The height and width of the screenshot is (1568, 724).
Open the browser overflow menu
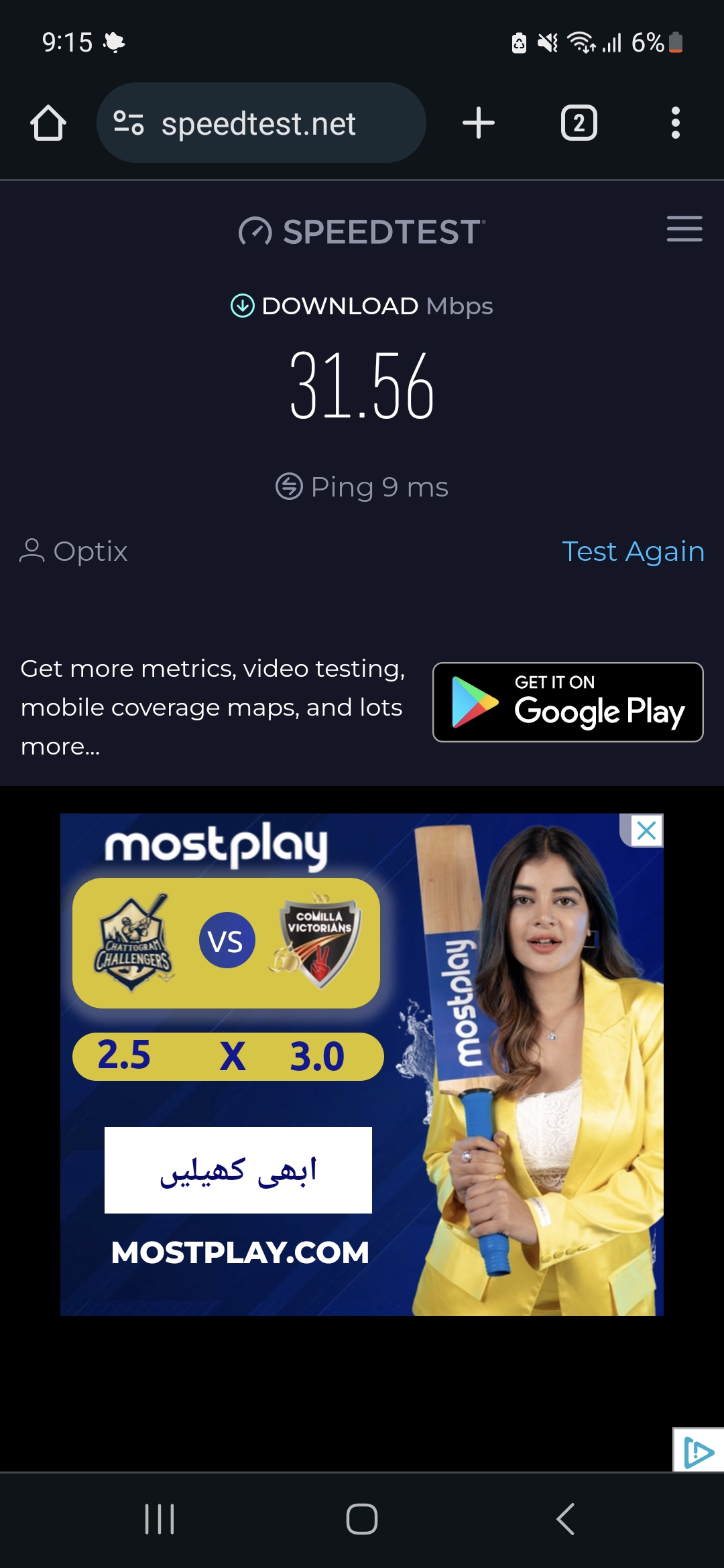click(676, 123)
